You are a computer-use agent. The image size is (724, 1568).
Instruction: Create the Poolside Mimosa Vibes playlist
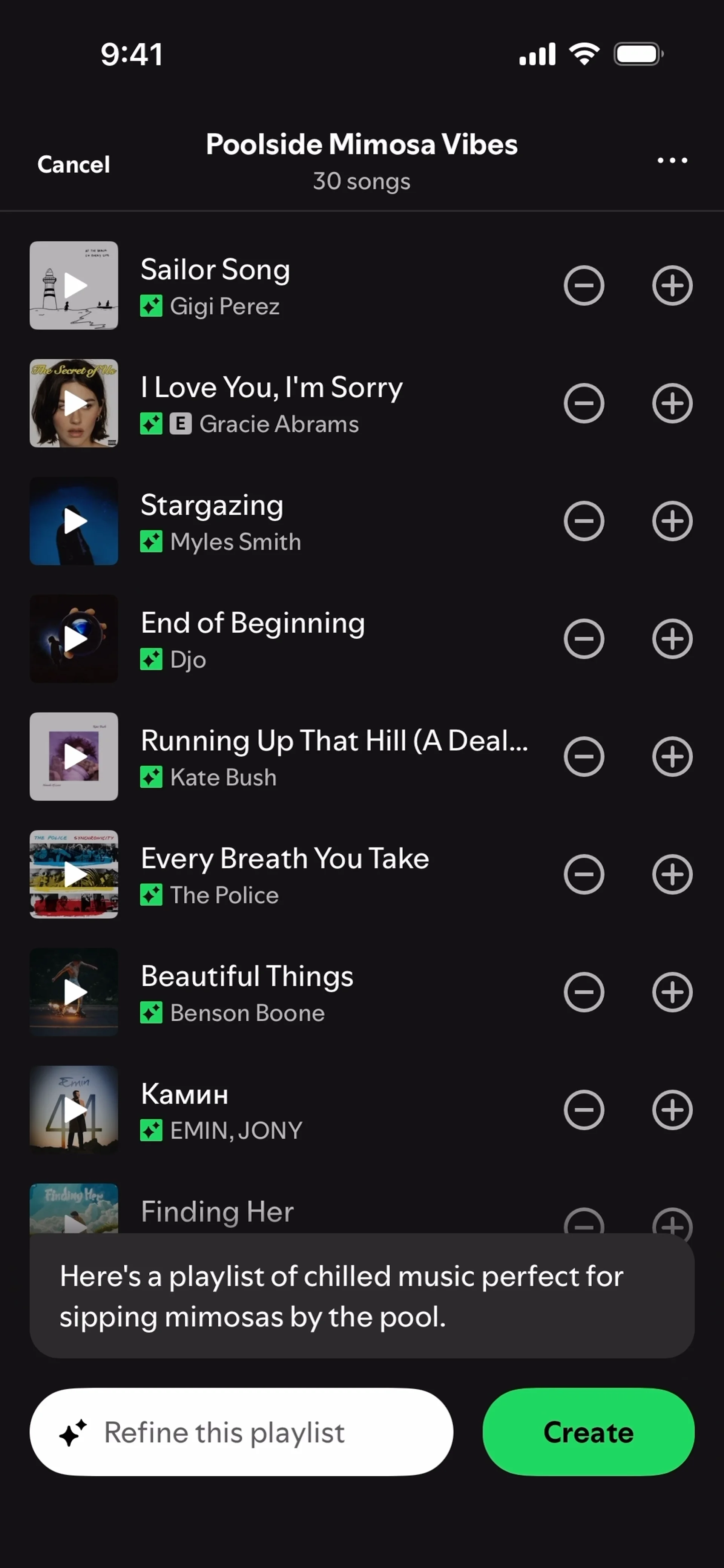587,1432
